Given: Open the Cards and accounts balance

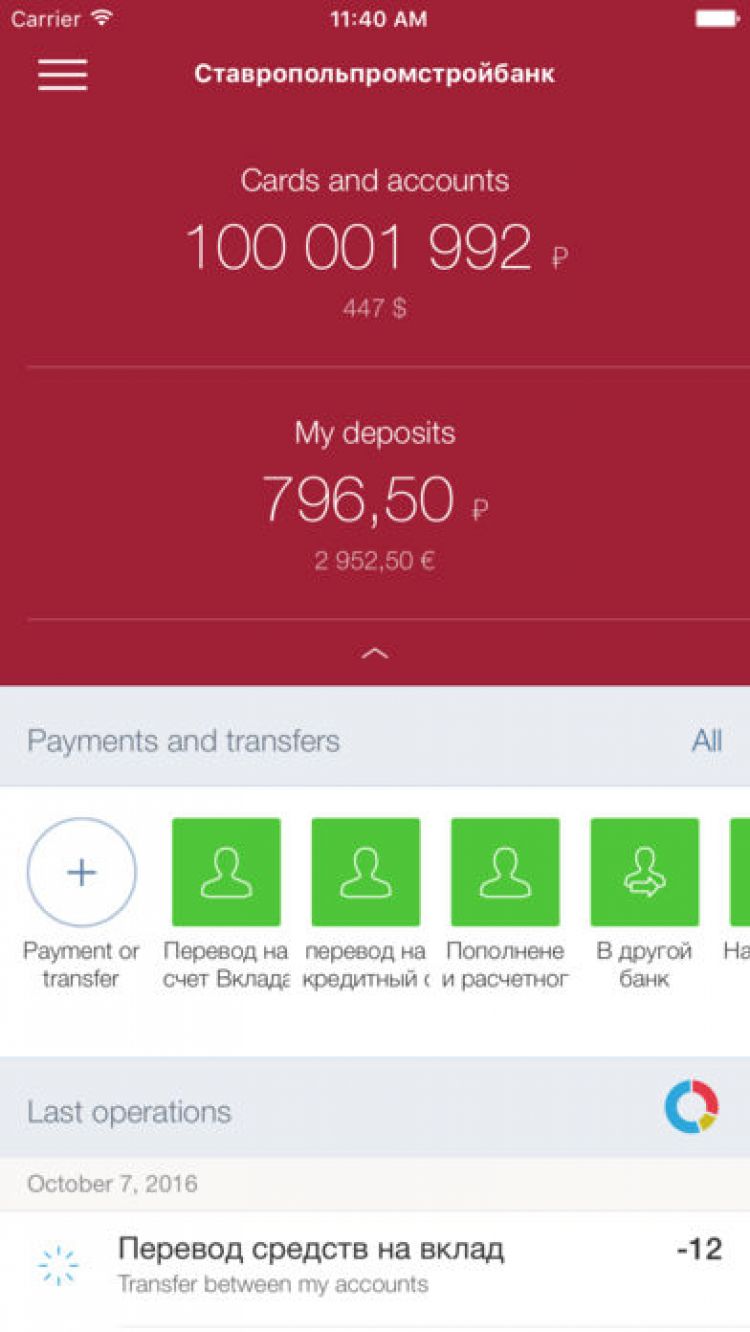Looking at the screenshot, I should [375, 246].
